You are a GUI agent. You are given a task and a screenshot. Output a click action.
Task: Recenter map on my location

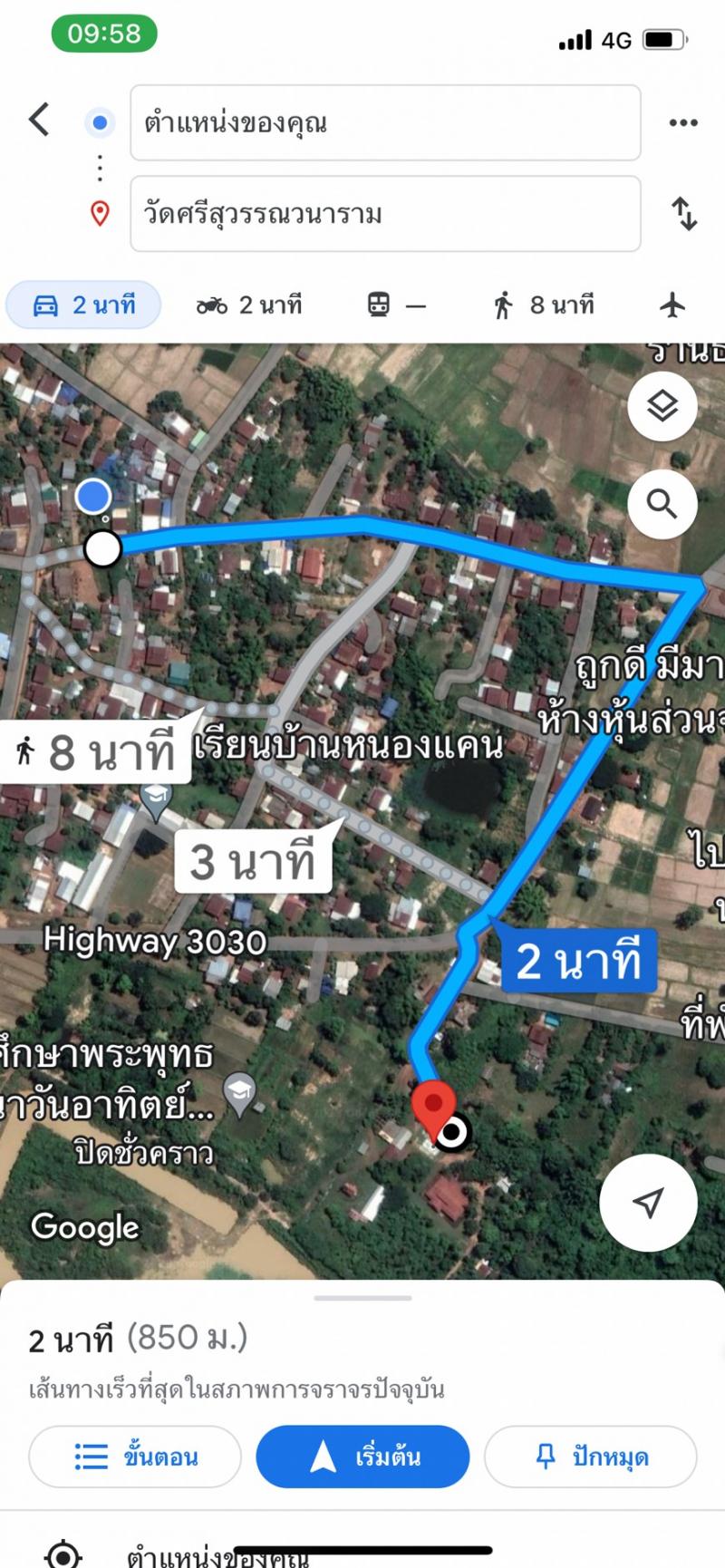[648, 1202]
